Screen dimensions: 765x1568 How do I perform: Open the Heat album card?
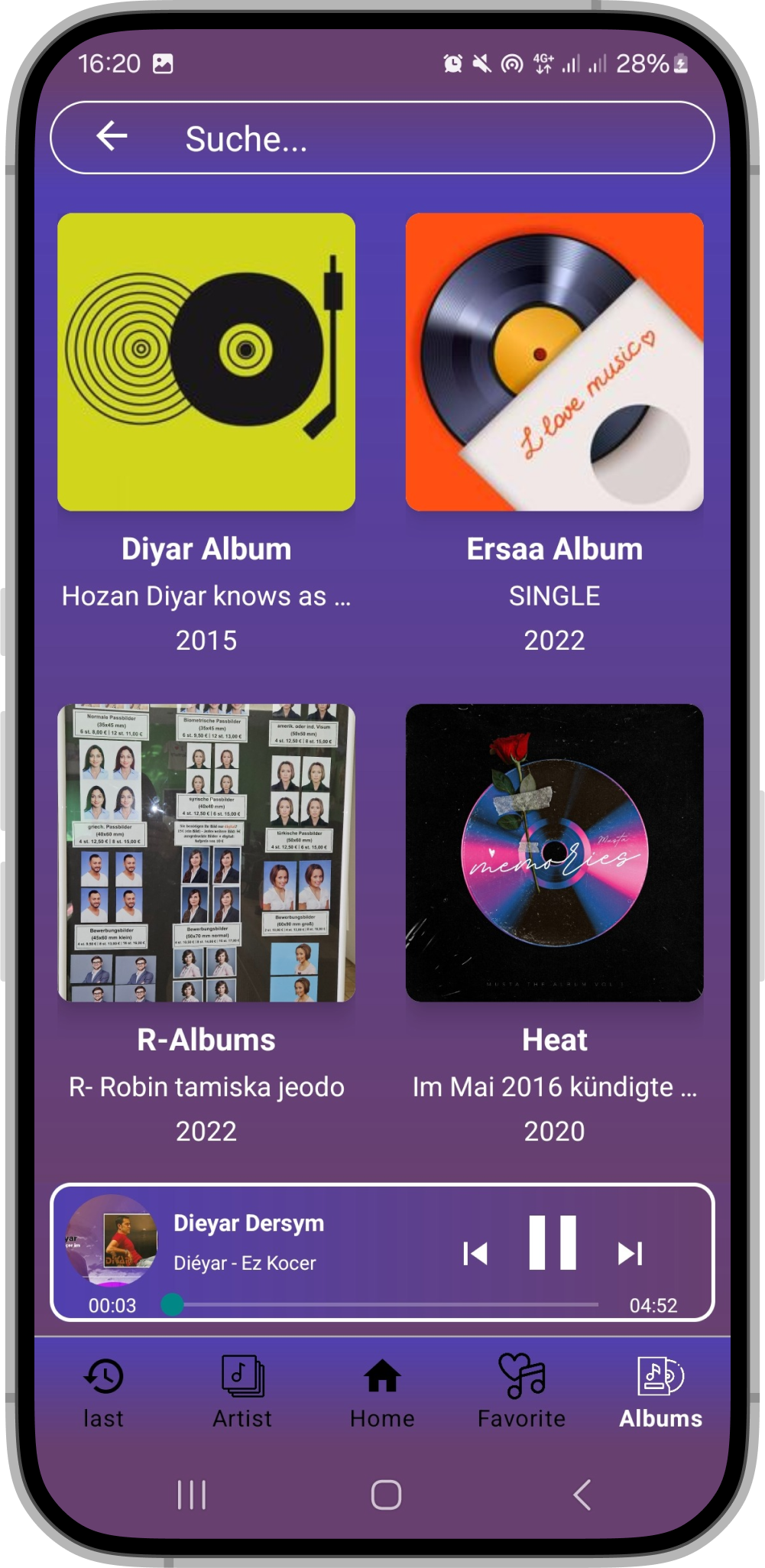(x=554, y=853)
